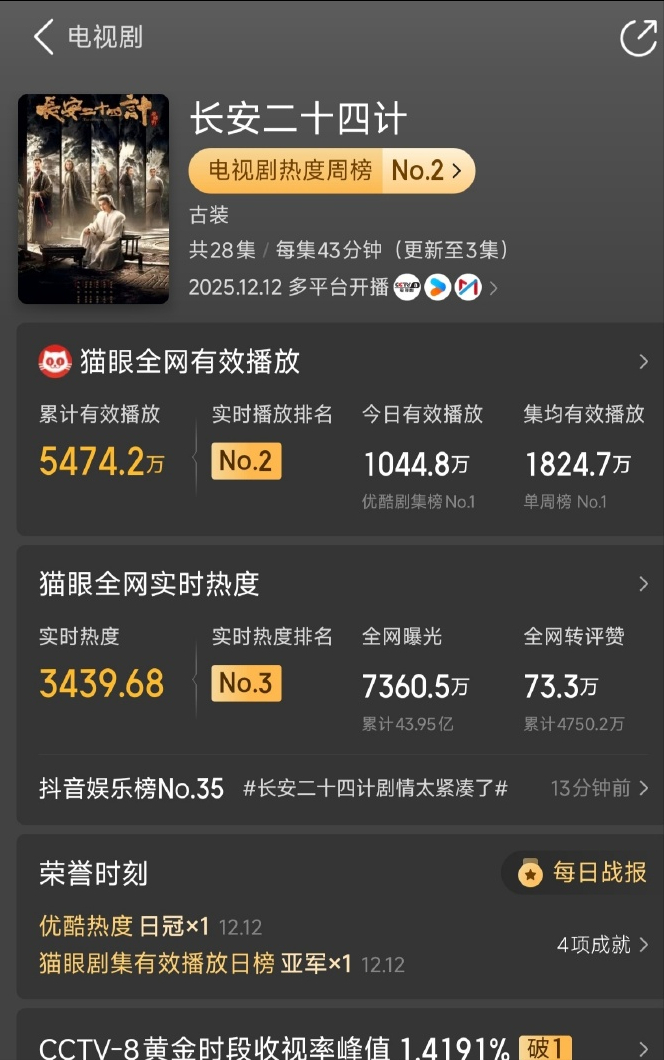
Task: Open 猫眼全网实时热度 details
Action: pos(643,584)
